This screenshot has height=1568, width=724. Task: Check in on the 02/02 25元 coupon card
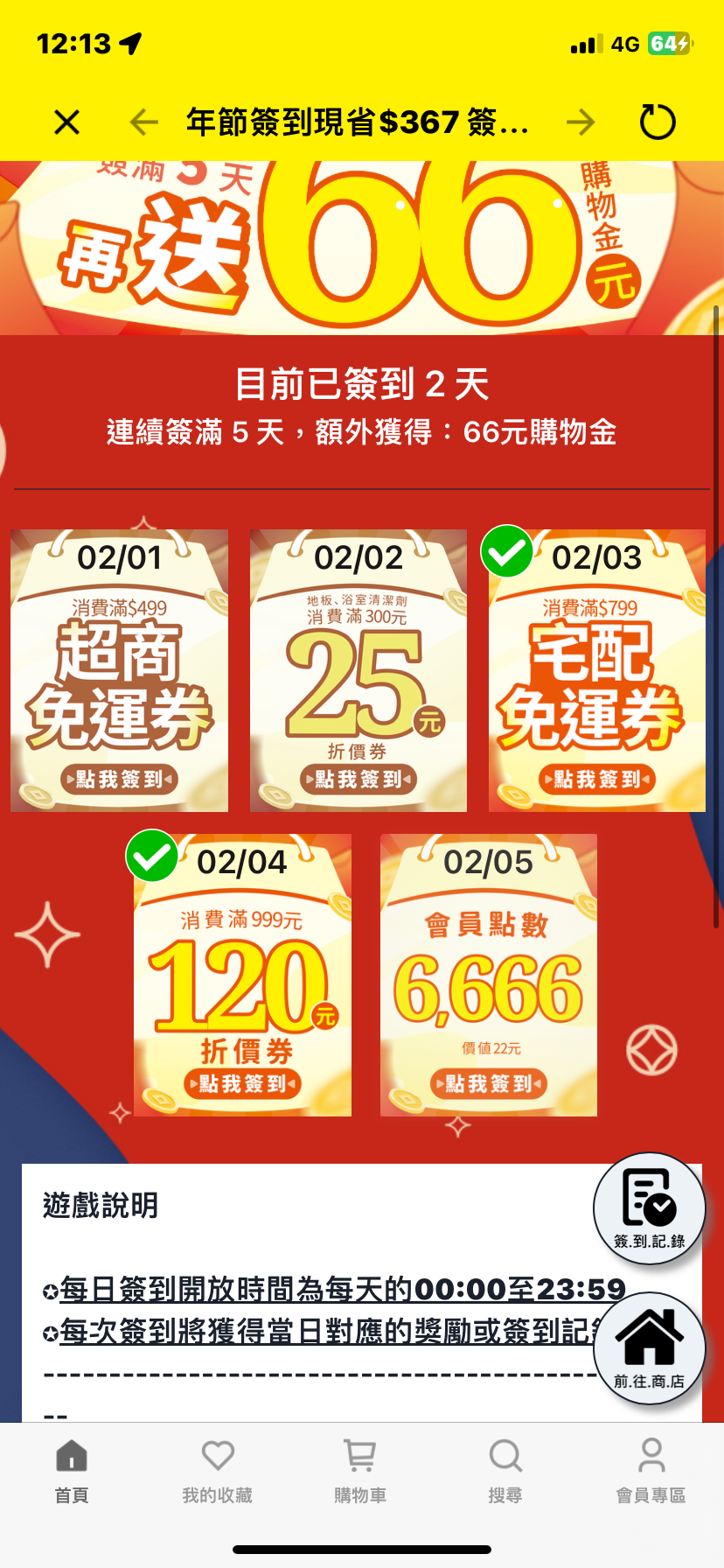359,779
